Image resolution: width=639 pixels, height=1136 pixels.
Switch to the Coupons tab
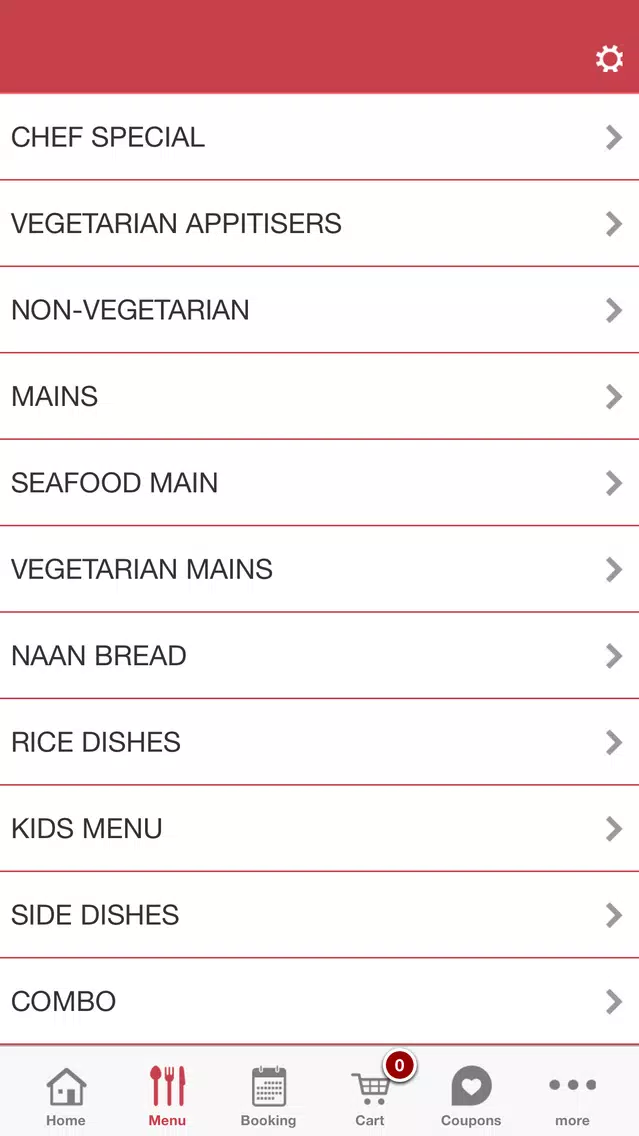point(471,1095)
